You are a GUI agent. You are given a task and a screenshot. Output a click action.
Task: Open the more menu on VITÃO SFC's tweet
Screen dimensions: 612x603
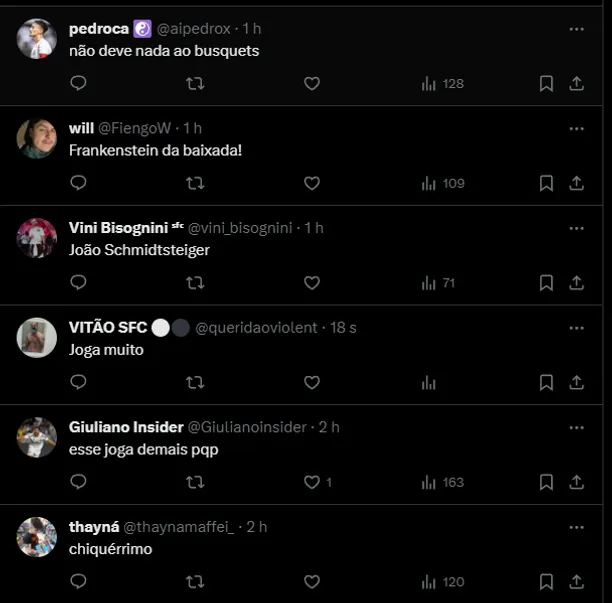point(576,328)
